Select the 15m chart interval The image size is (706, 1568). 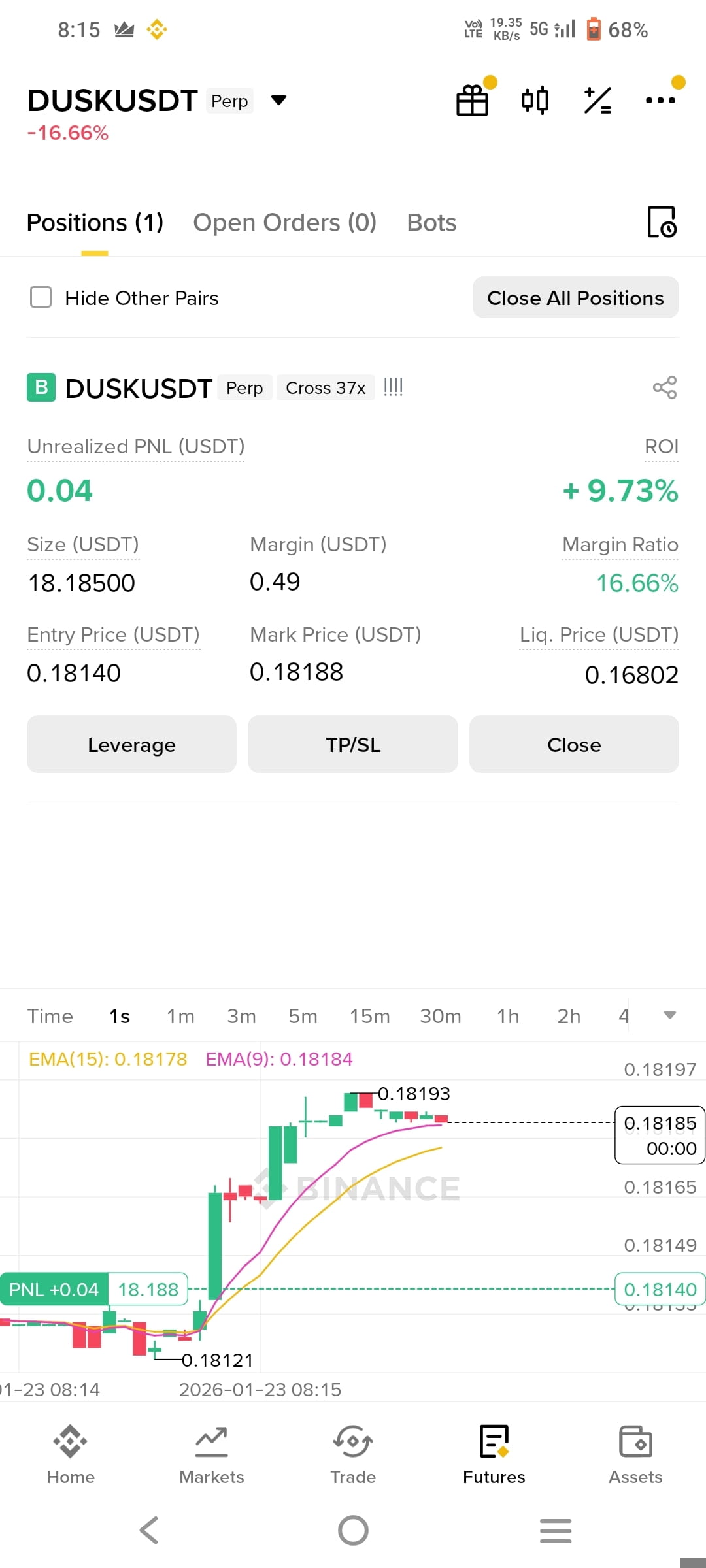(x=369, y=1016)
